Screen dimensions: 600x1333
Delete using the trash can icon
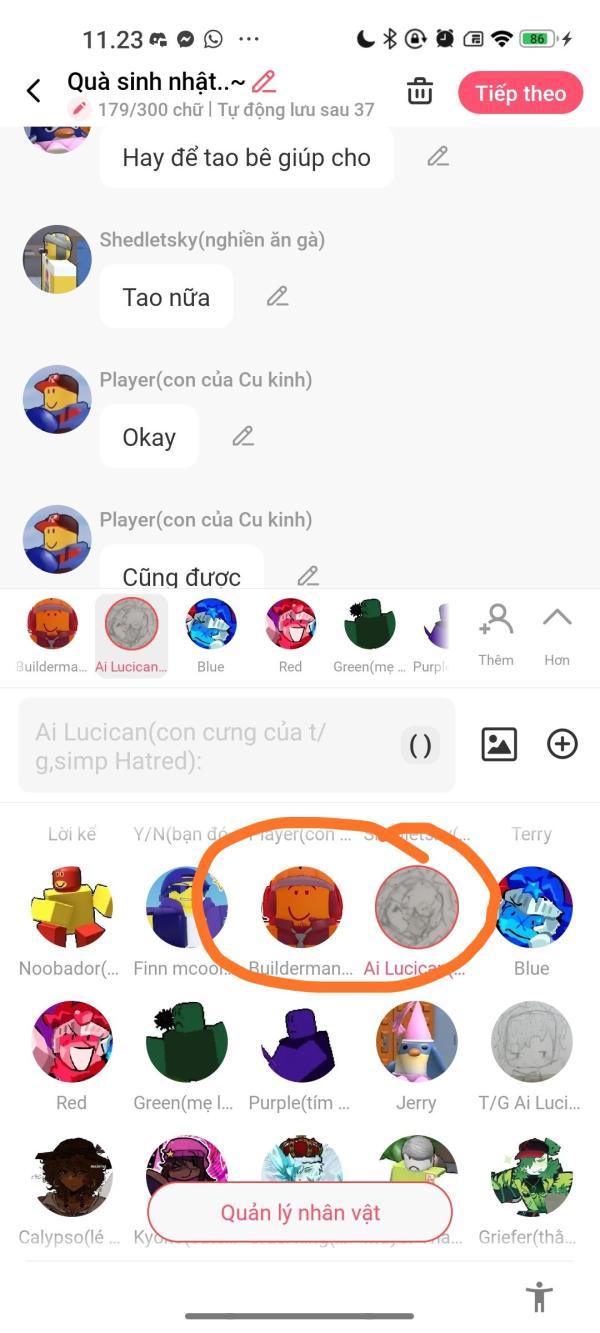pyautogui.click(x=420, y=91)
